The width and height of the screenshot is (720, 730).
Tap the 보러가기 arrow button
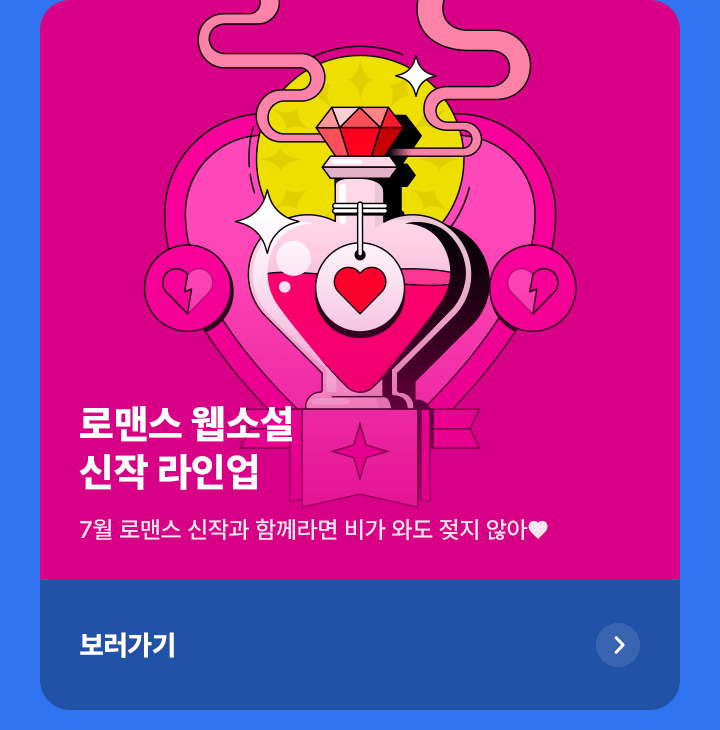click(618, 645)
